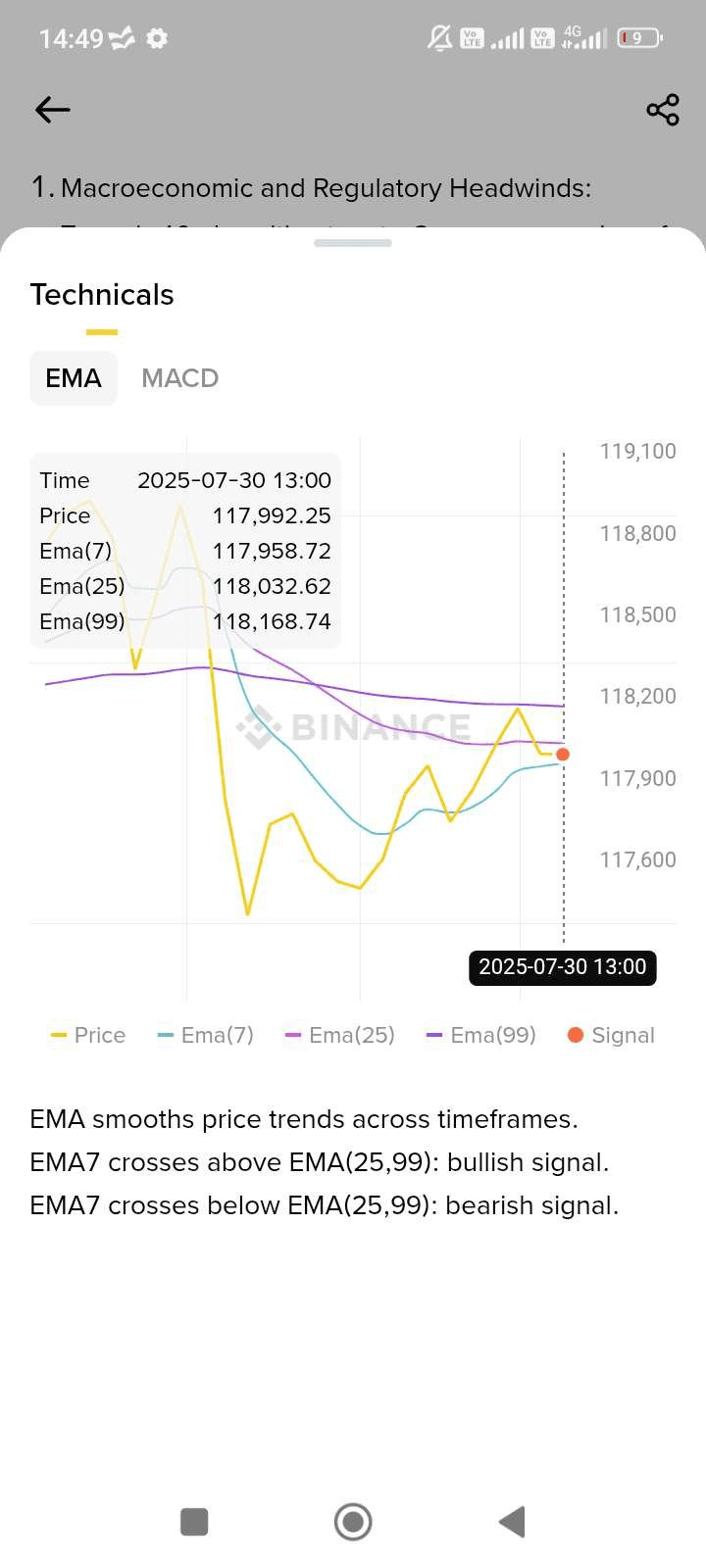706x1568 pixels.
Task: Go back using the top arrow
Action: click(53, 110)
